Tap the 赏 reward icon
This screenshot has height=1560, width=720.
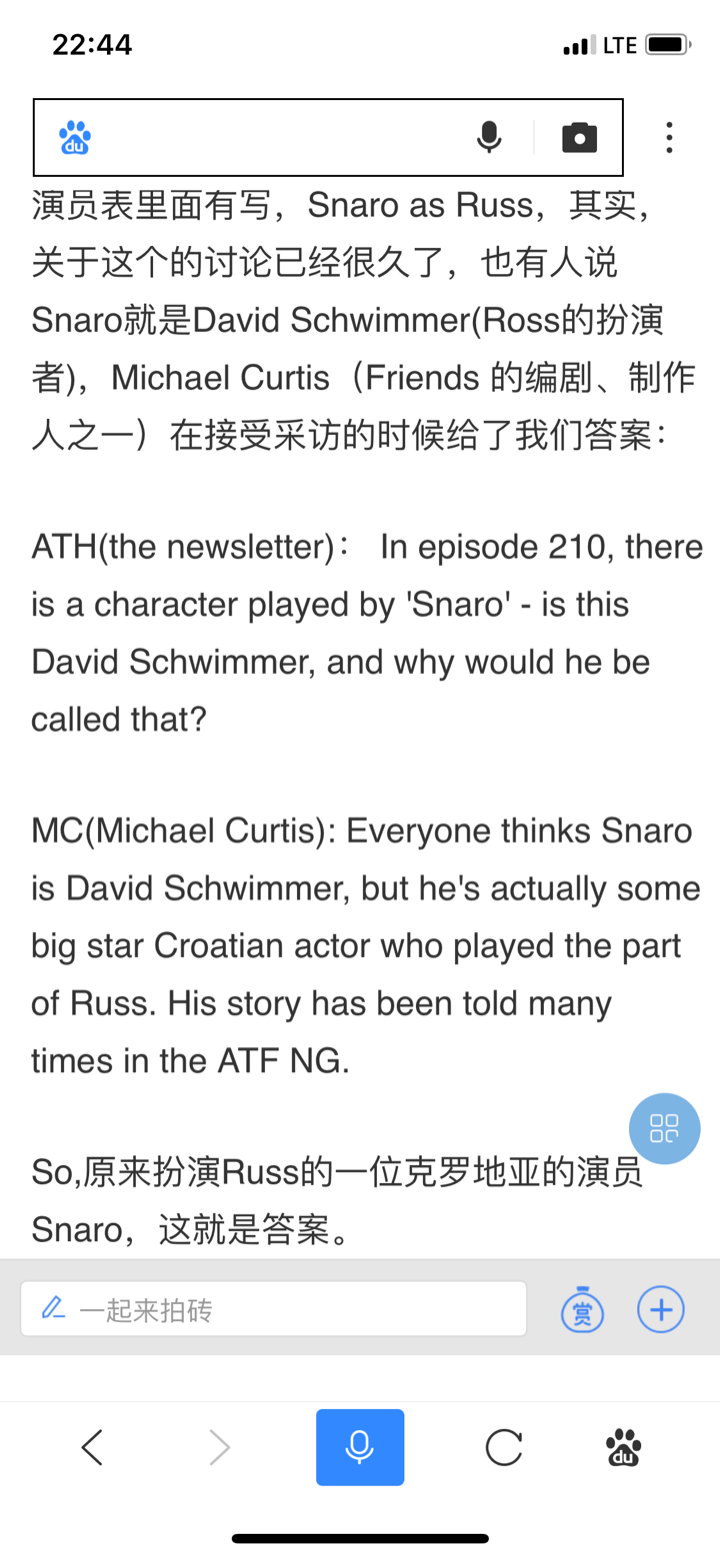click(x=582, y=1309)
